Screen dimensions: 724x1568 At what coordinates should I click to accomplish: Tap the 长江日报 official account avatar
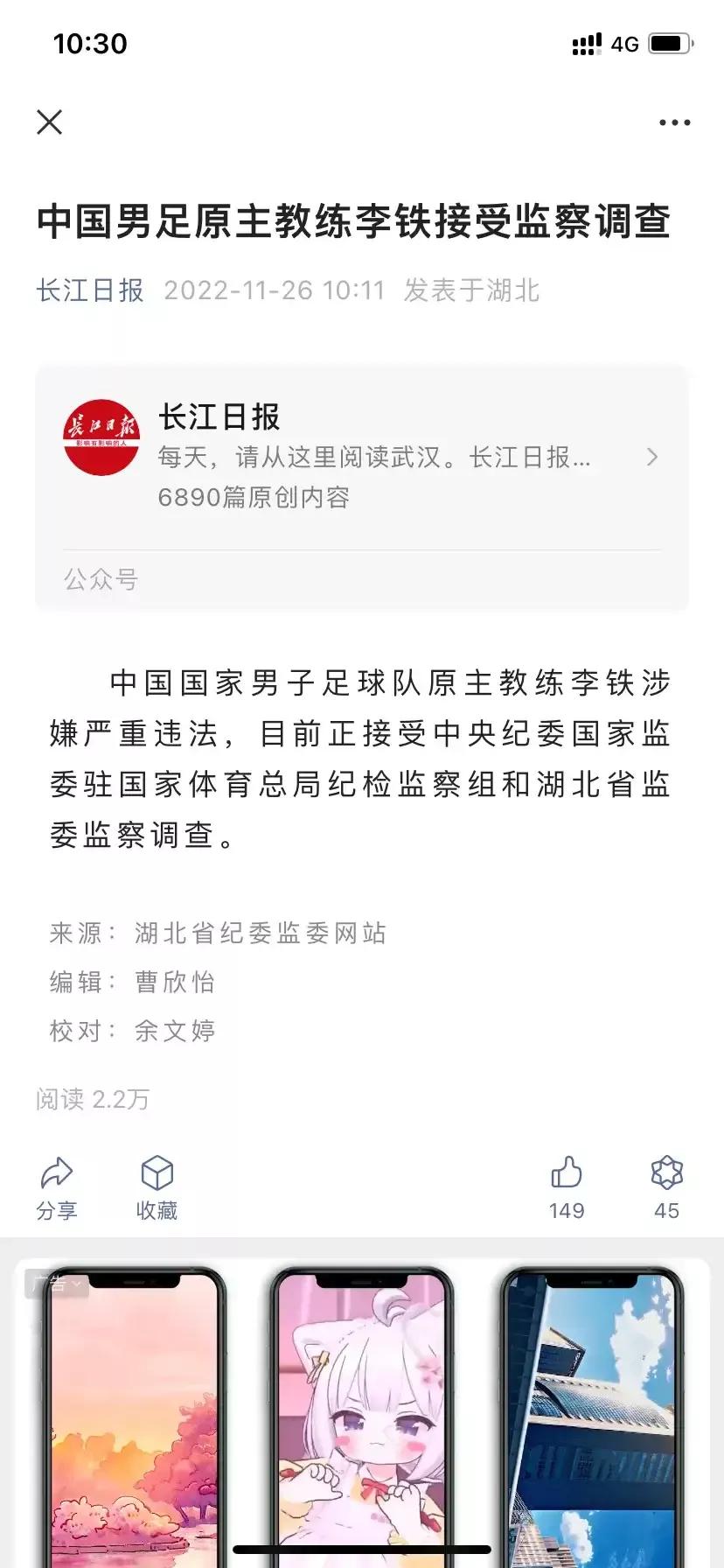[102, 439]
